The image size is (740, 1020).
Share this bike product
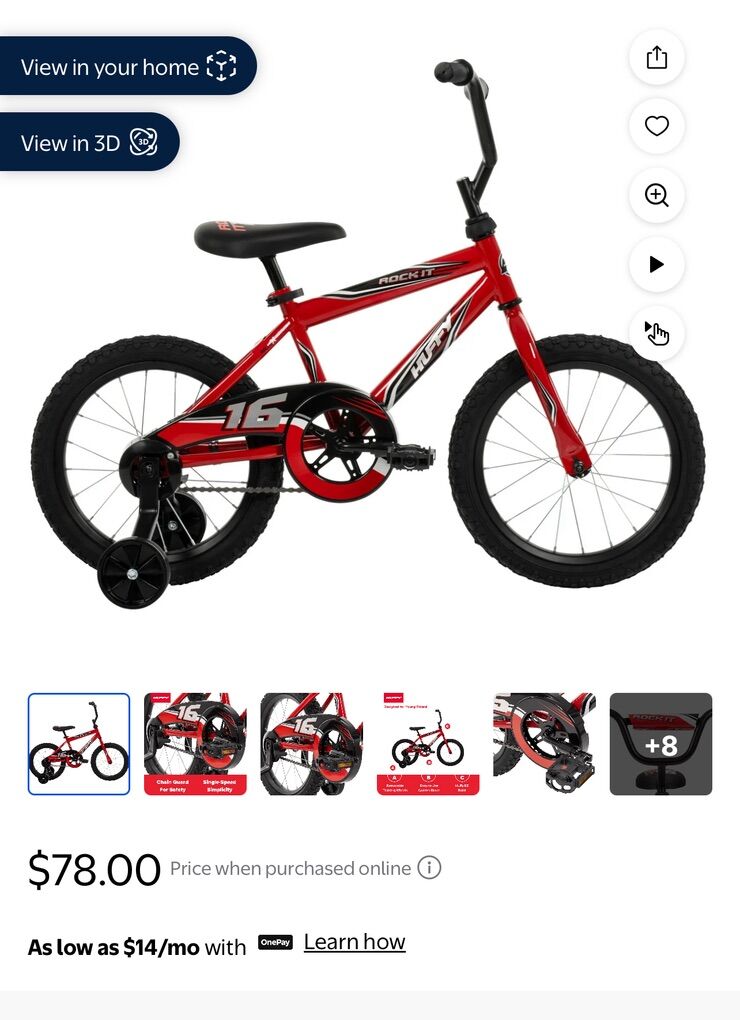656,58
